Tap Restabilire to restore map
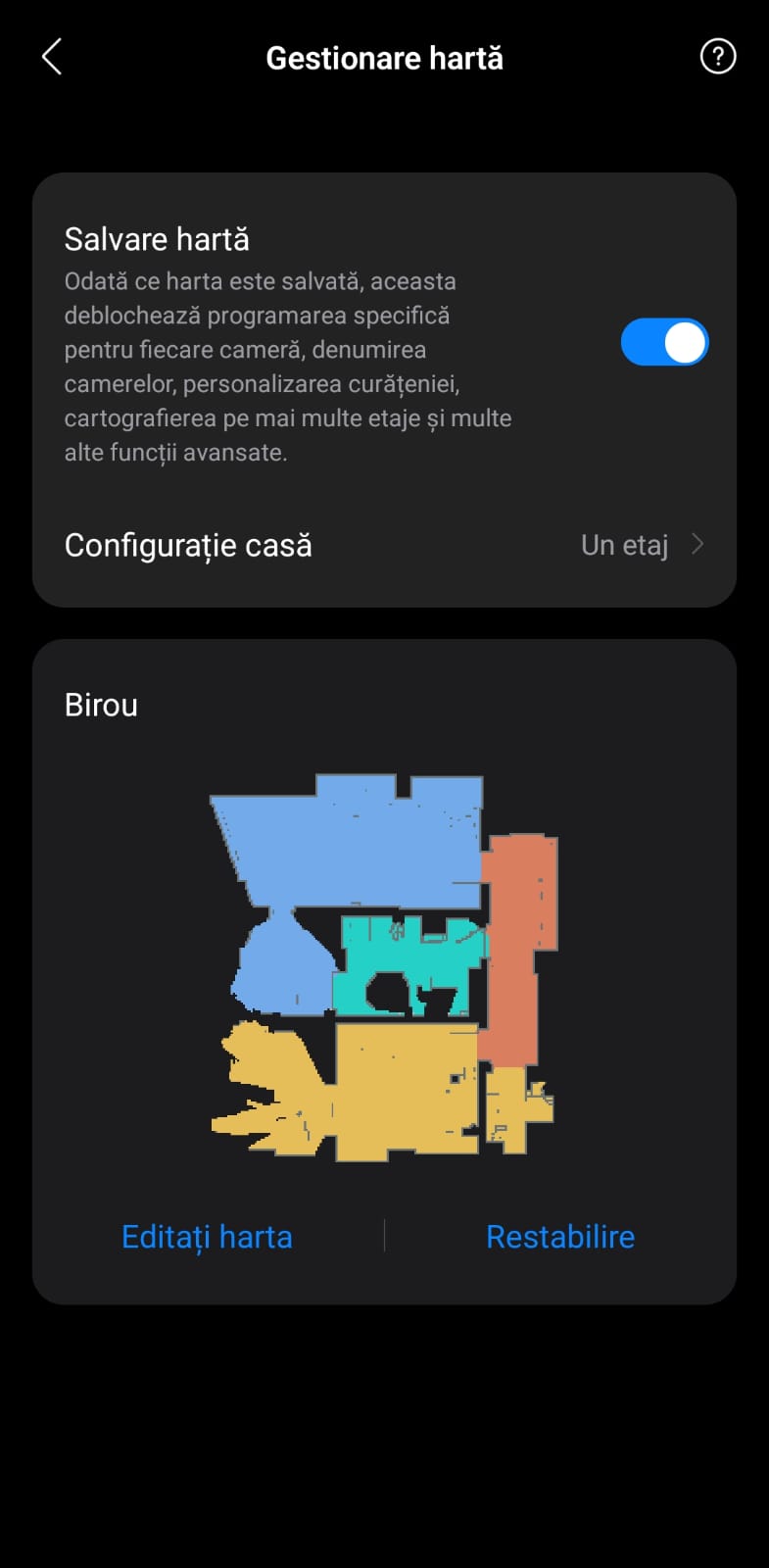 click(x=560, y=1237)
